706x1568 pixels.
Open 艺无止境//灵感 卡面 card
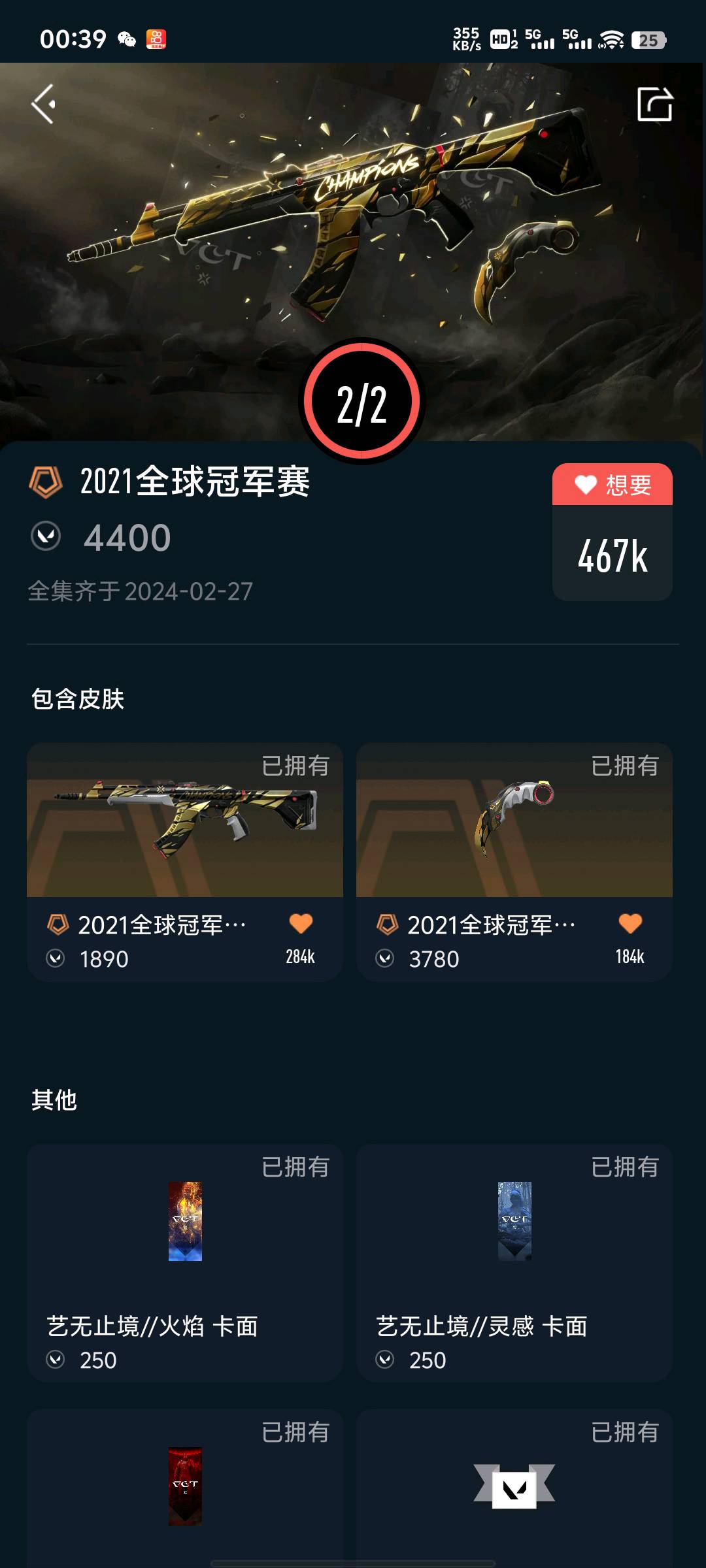[x=514, y=1261]
